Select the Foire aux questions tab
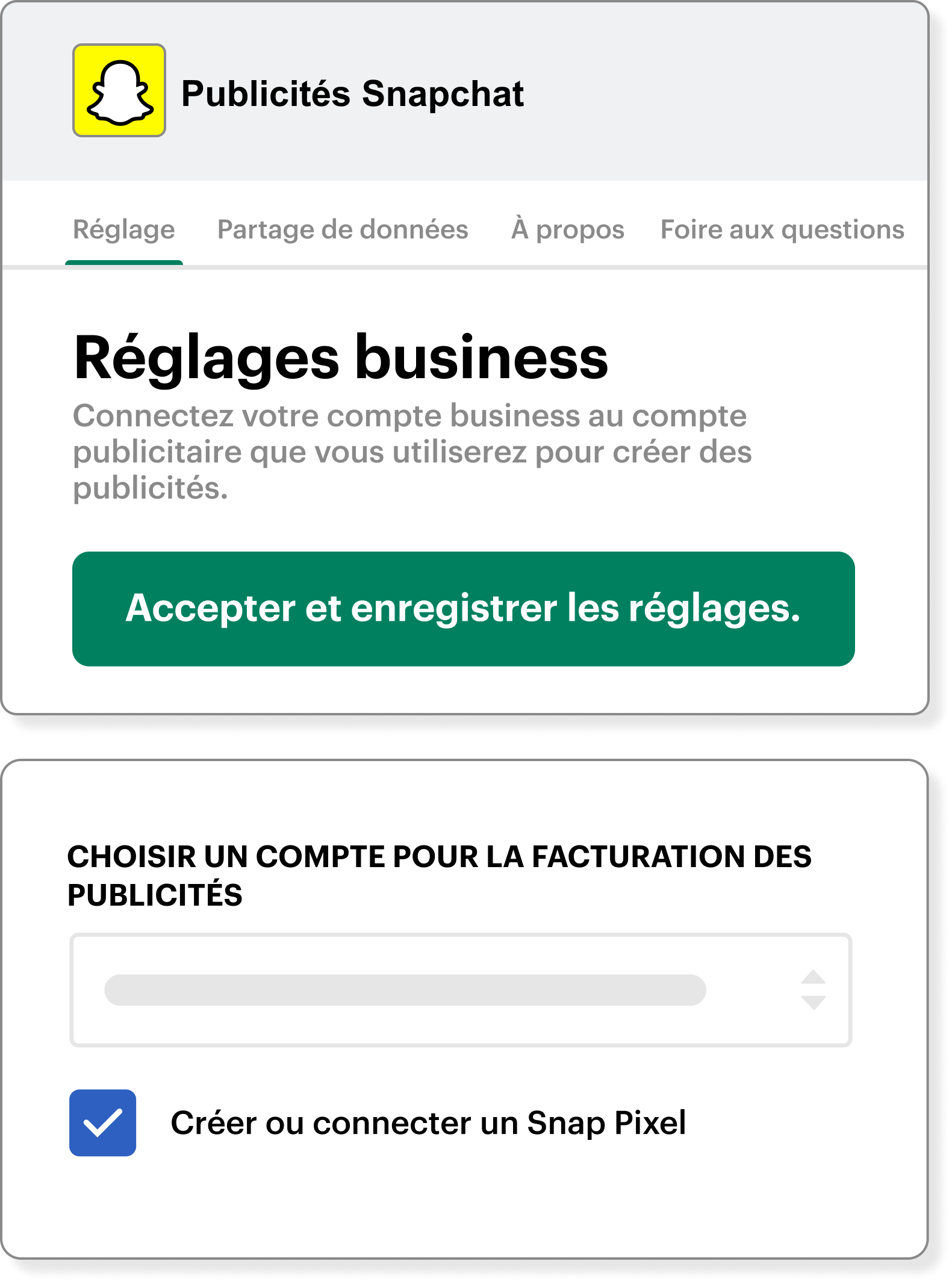 (782, 230)
